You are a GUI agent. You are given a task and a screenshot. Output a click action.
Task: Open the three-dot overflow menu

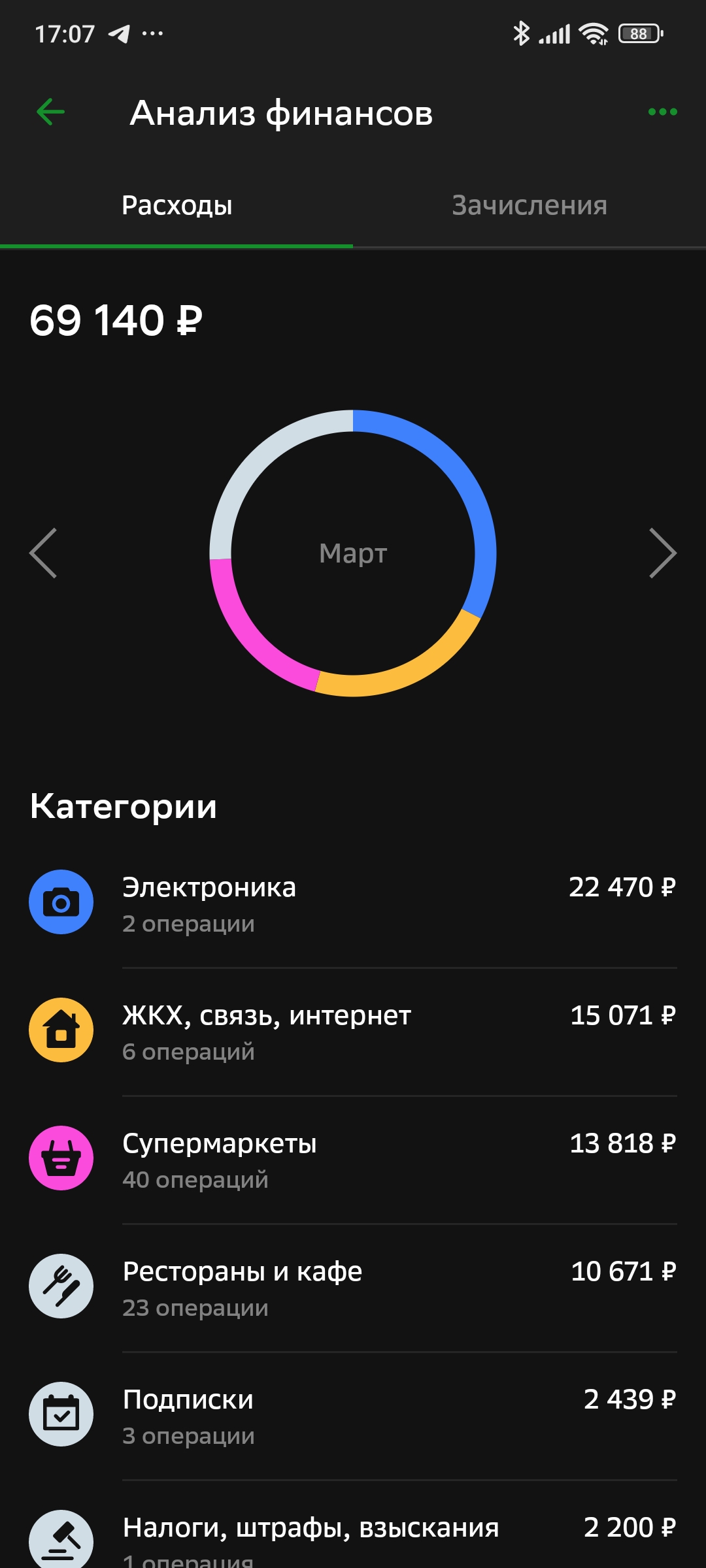click(662, 112)
